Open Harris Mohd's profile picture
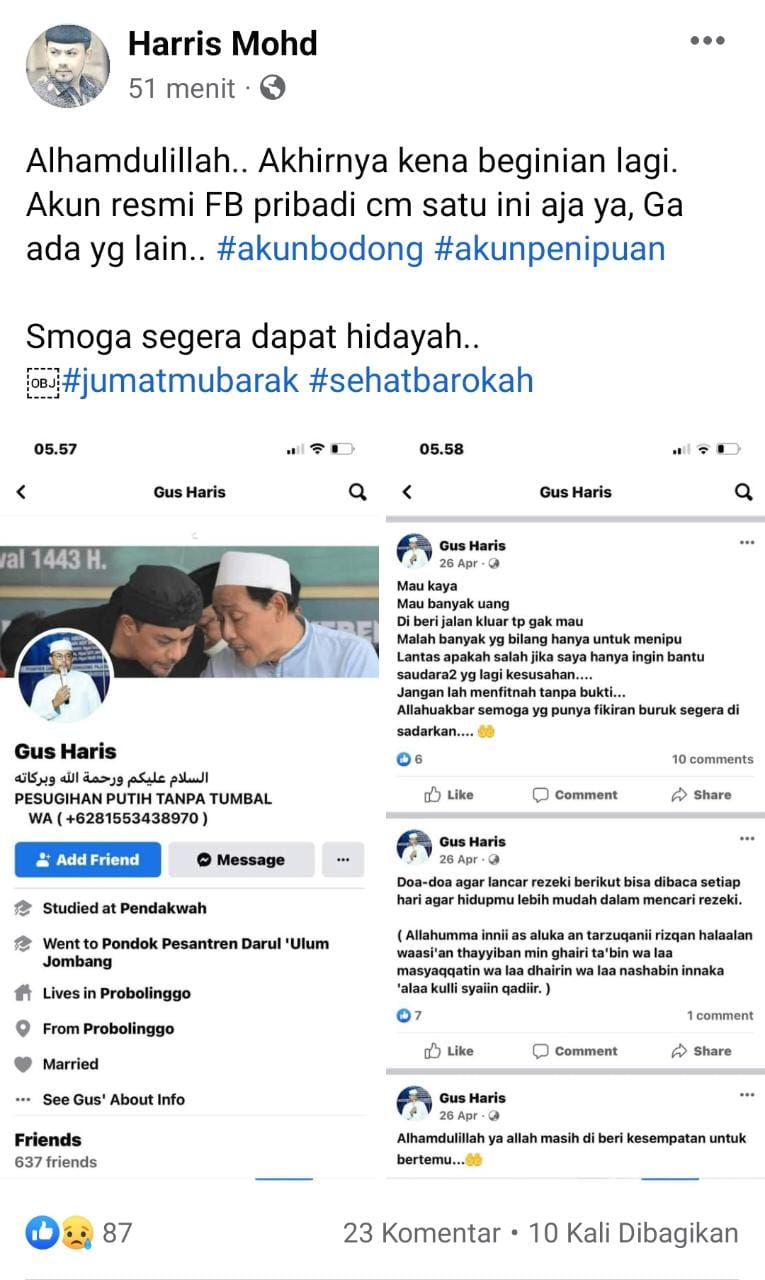This screenshot has height=1280, width=765. tap(67, 66)
